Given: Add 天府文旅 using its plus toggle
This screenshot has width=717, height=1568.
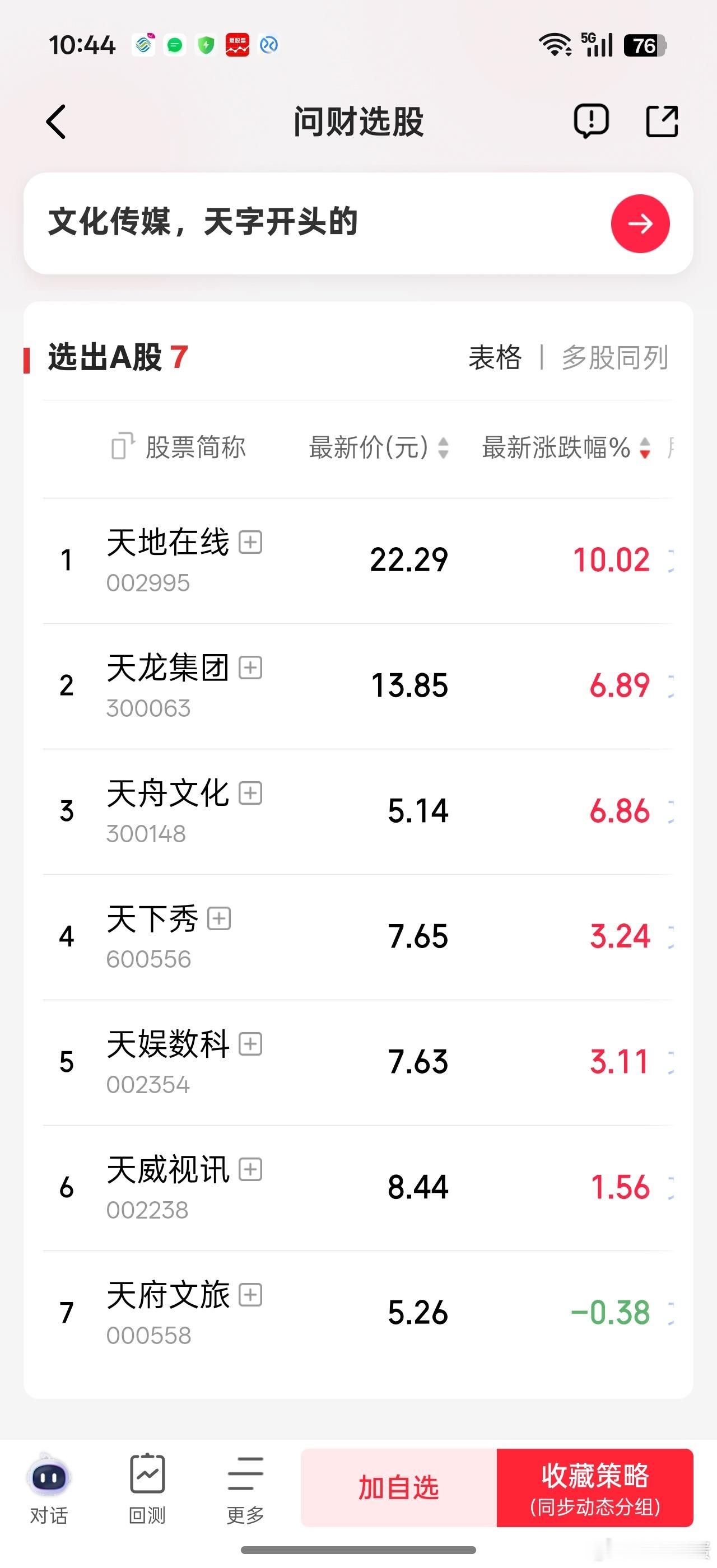Looking at the screenshot, I should [250, 1296].
